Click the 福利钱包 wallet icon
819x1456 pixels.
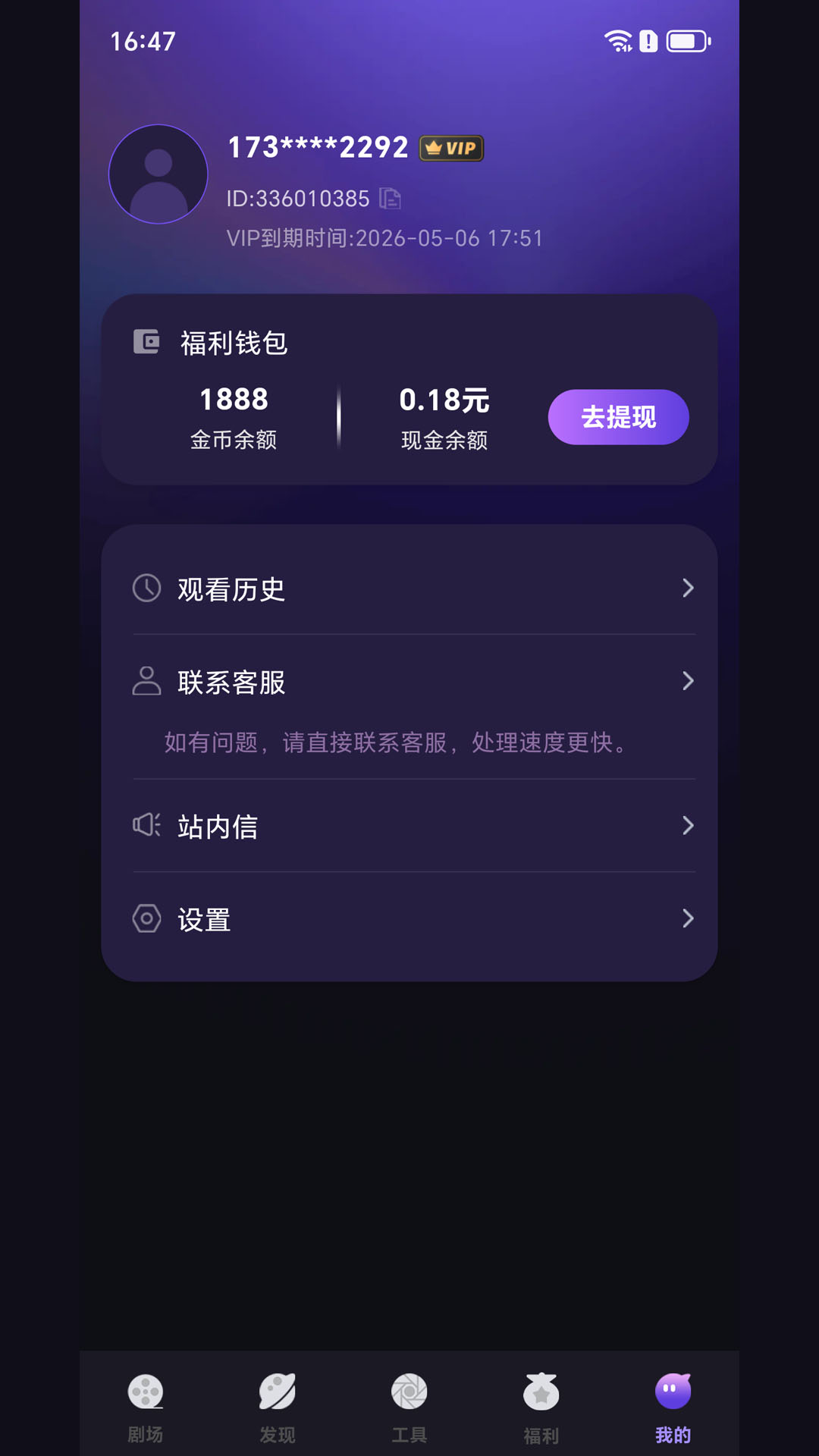pos(146,342)
